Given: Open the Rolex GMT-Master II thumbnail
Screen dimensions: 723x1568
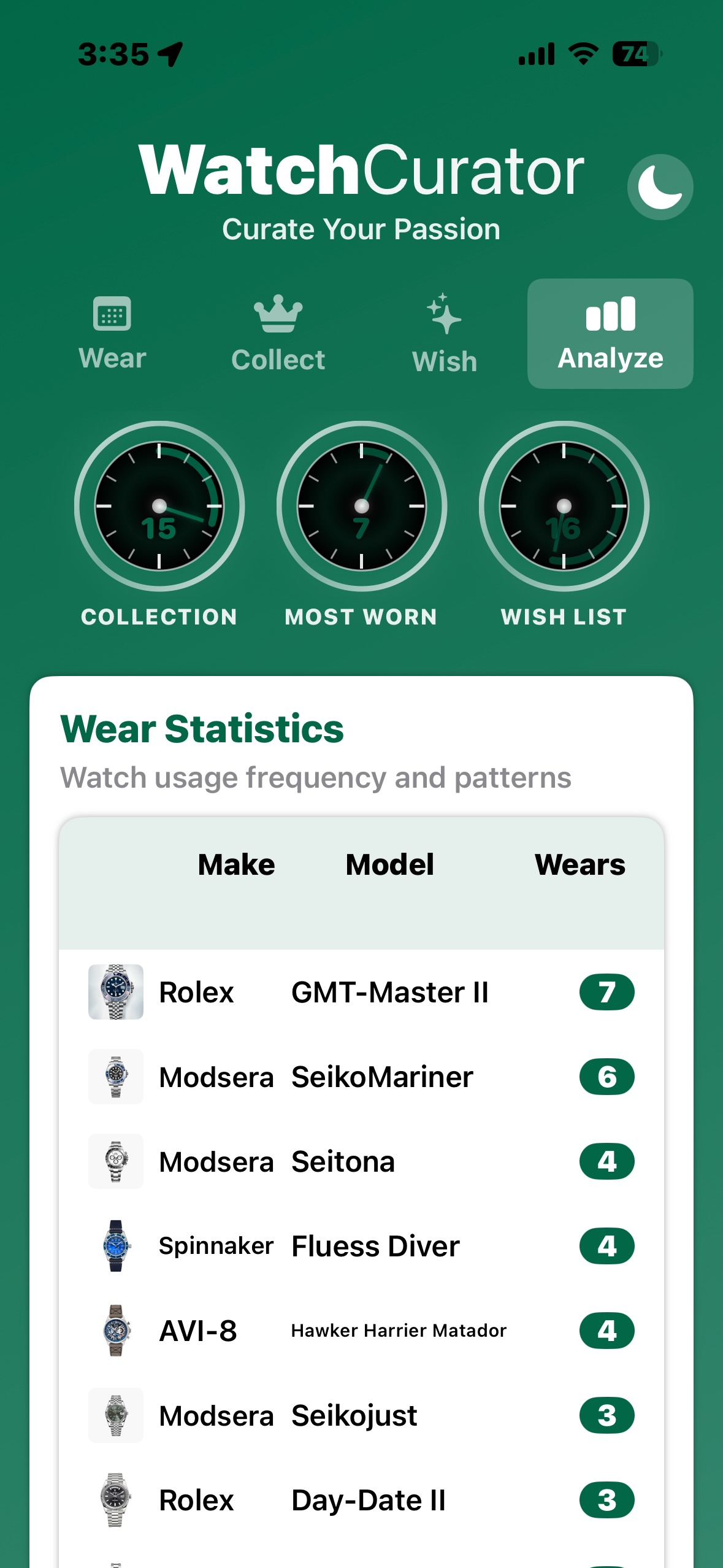Looking at the screenshot, I should pos(117,992).
